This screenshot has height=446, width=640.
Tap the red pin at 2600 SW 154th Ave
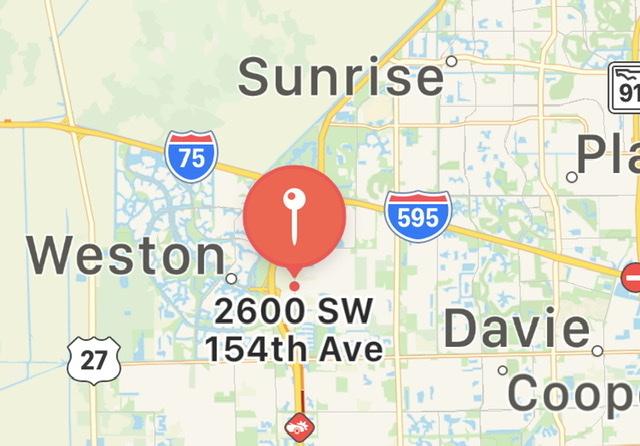point(294,217)
